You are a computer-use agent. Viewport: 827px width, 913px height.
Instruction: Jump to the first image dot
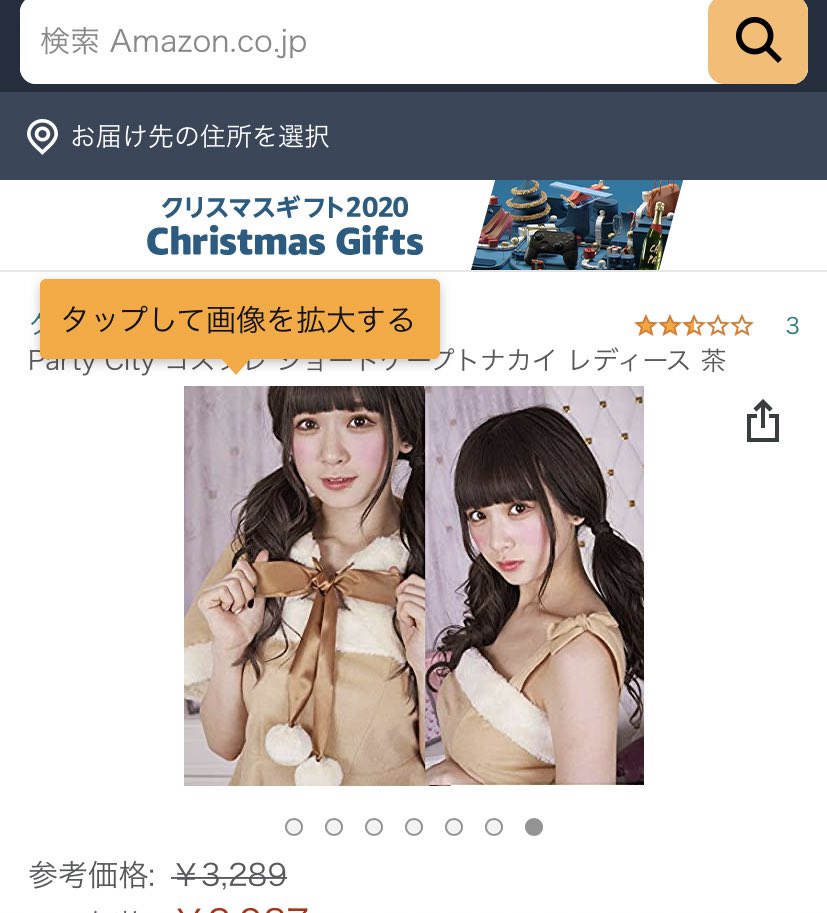[294, 827]
